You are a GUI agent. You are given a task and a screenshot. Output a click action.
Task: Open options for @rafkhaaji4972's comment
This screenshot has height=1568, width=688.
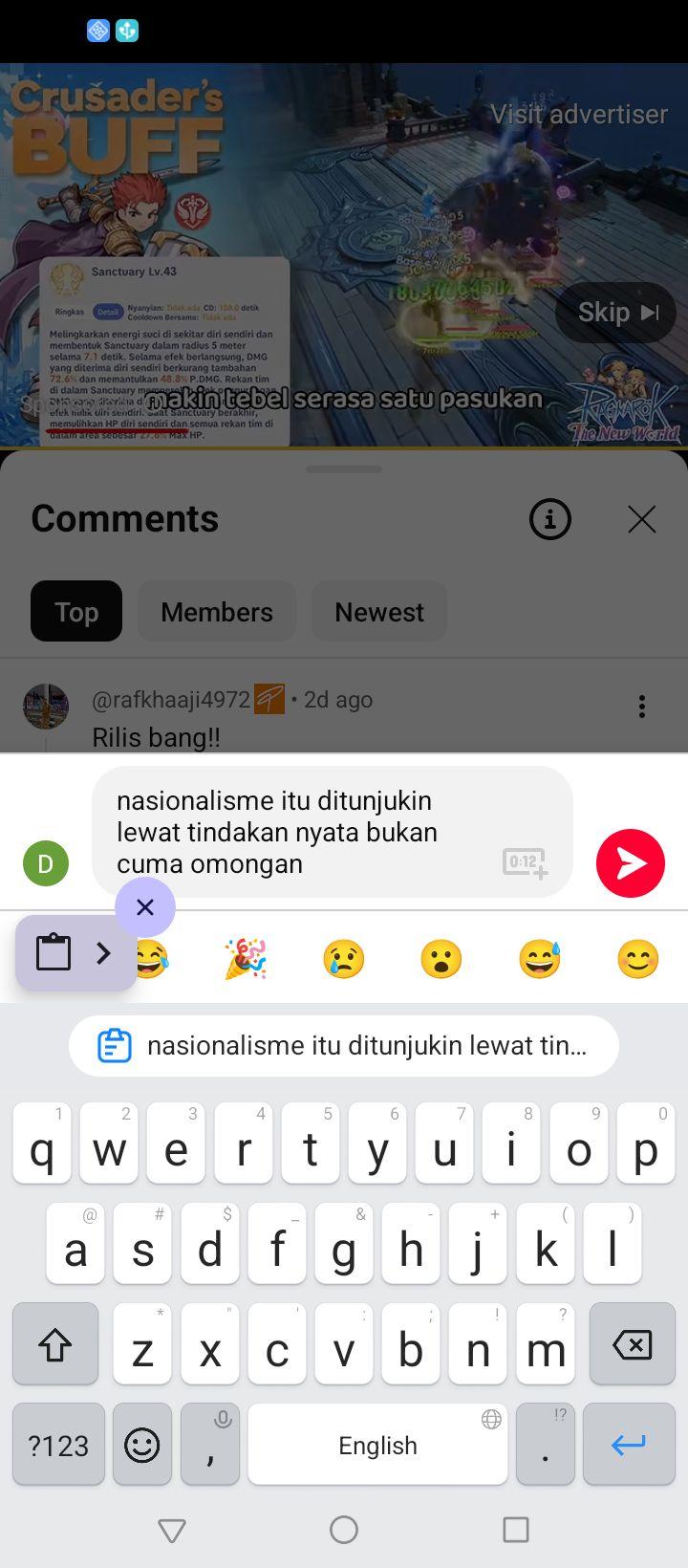642,707
